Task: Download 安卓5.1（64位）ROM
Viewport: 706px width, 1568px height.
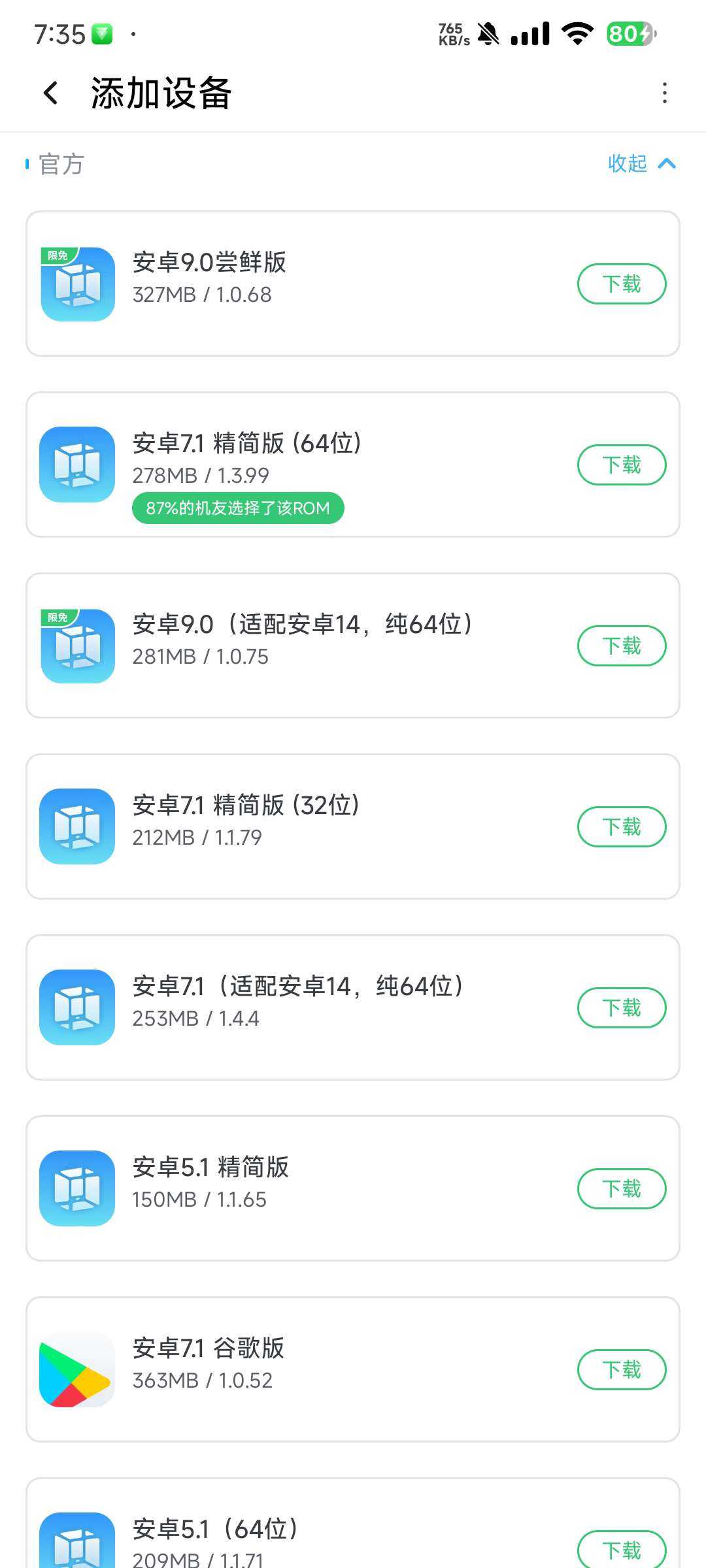Action: (622, 1550)
